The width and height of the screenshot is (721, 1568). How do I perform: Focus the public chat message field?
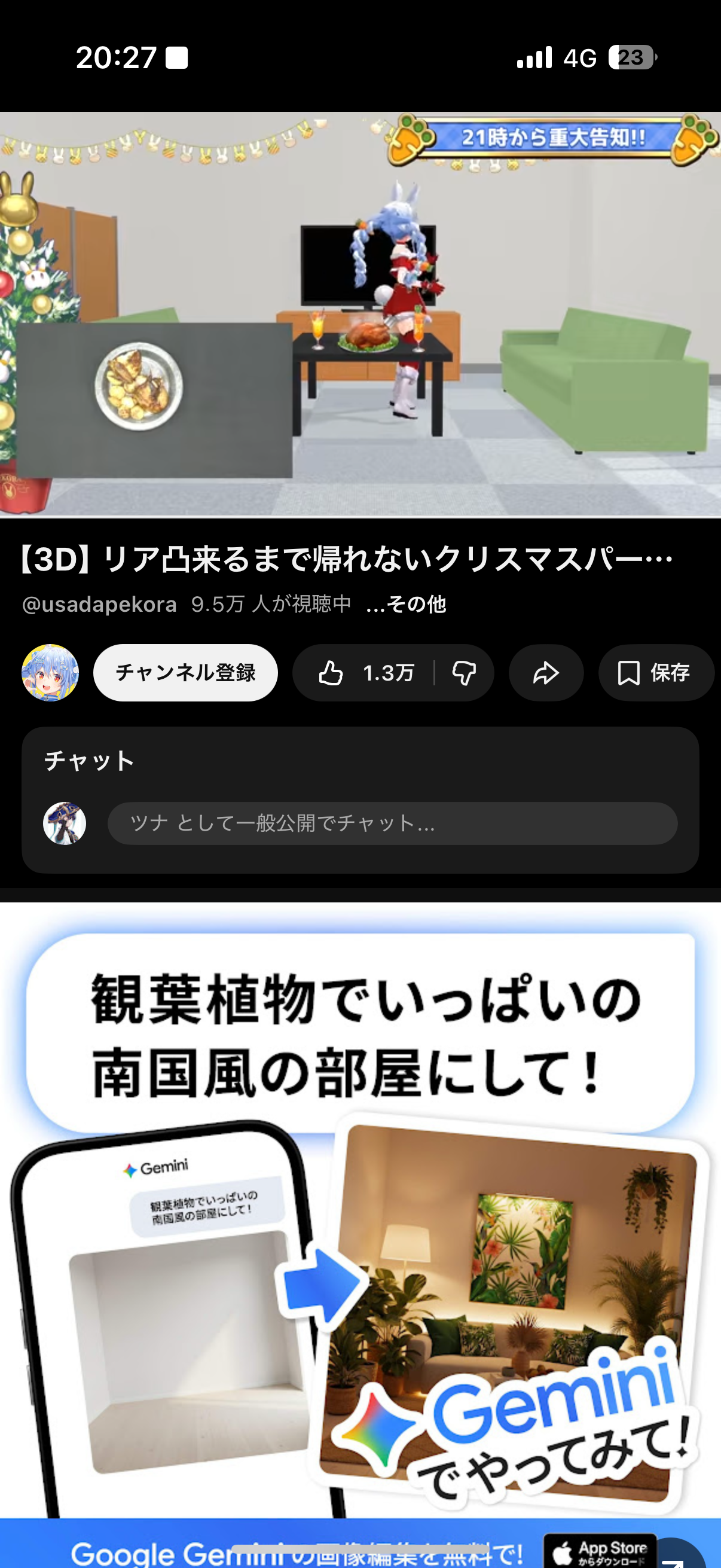point(392,823)
